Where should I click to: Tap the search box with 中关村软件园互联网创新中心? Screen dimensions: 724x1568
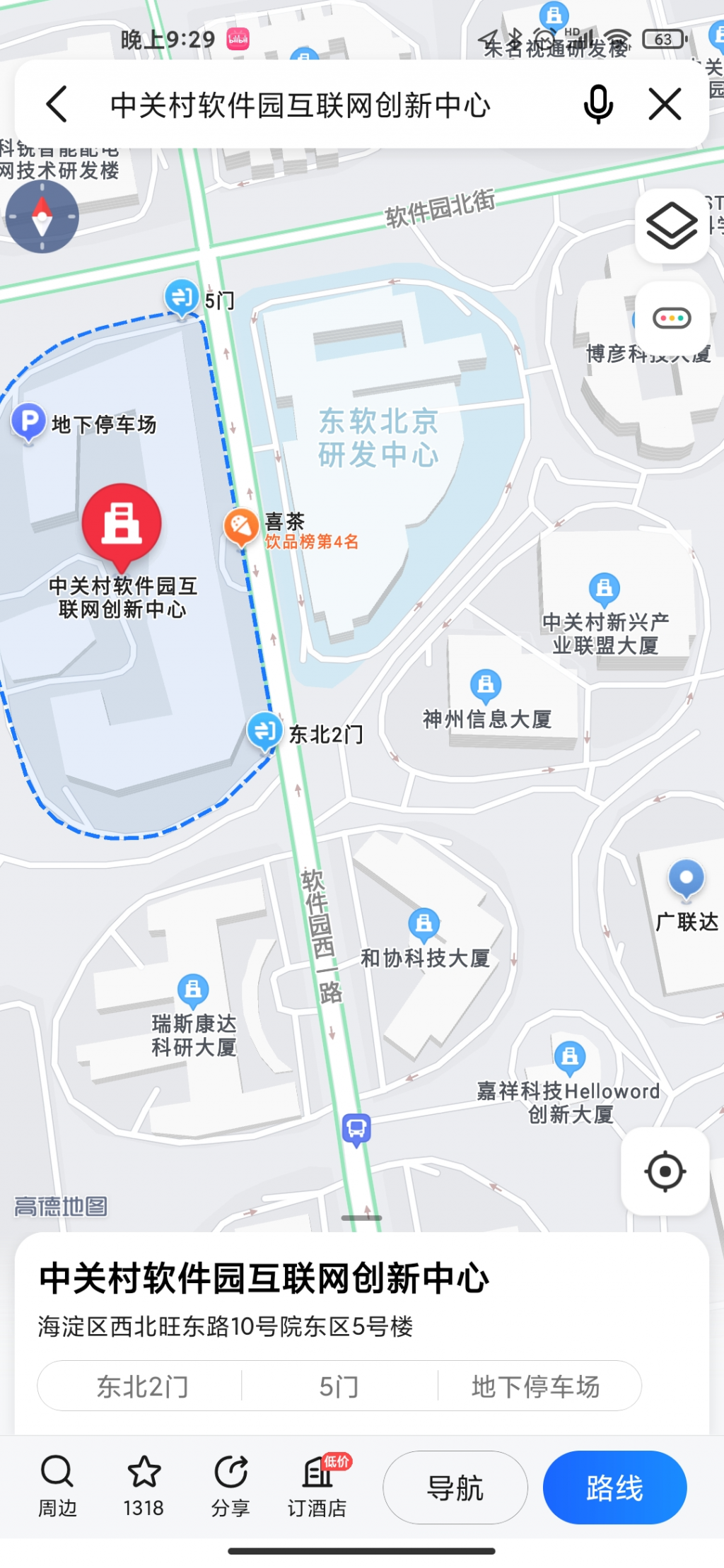click(300, 105)
